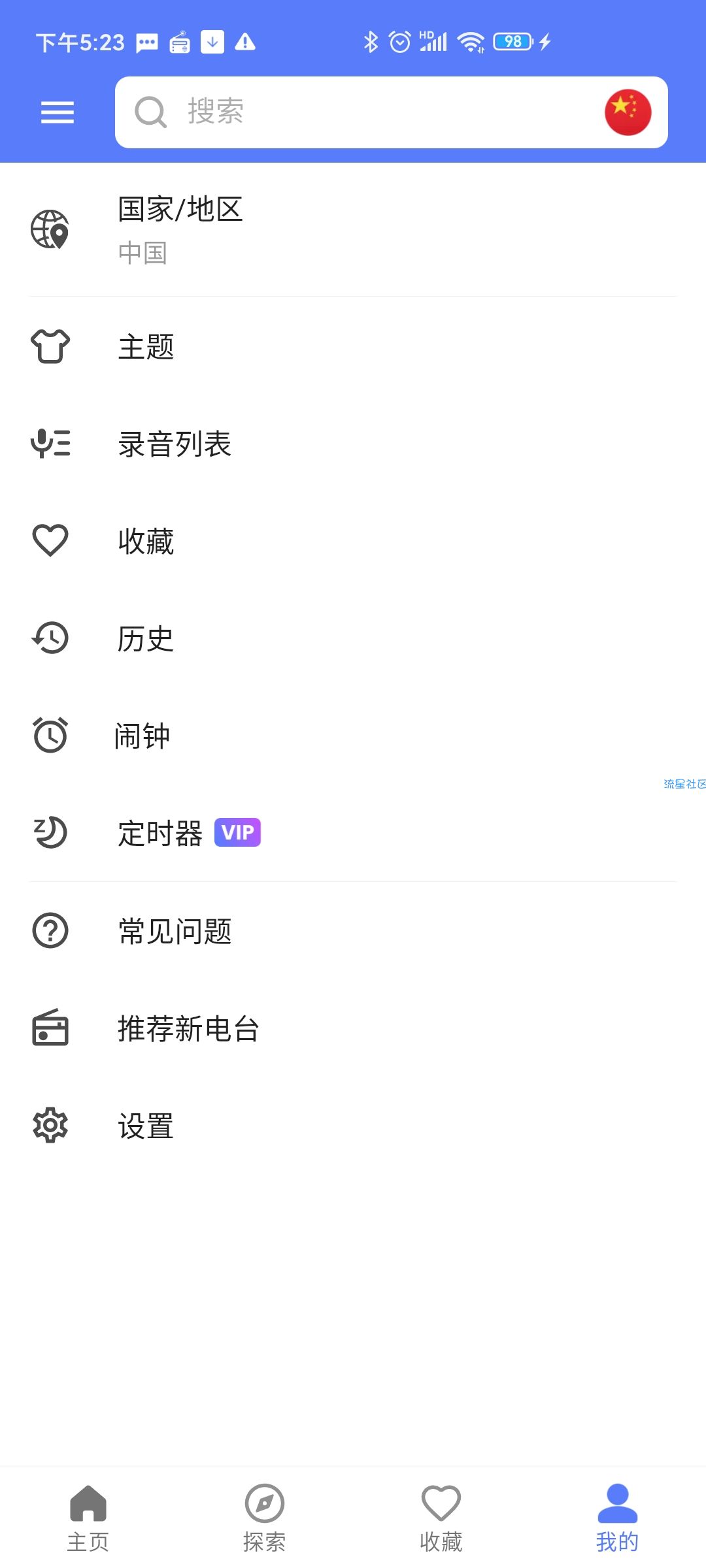View 历史 listening history
Screen dimensions: 706x1568
tap(353, 638)
